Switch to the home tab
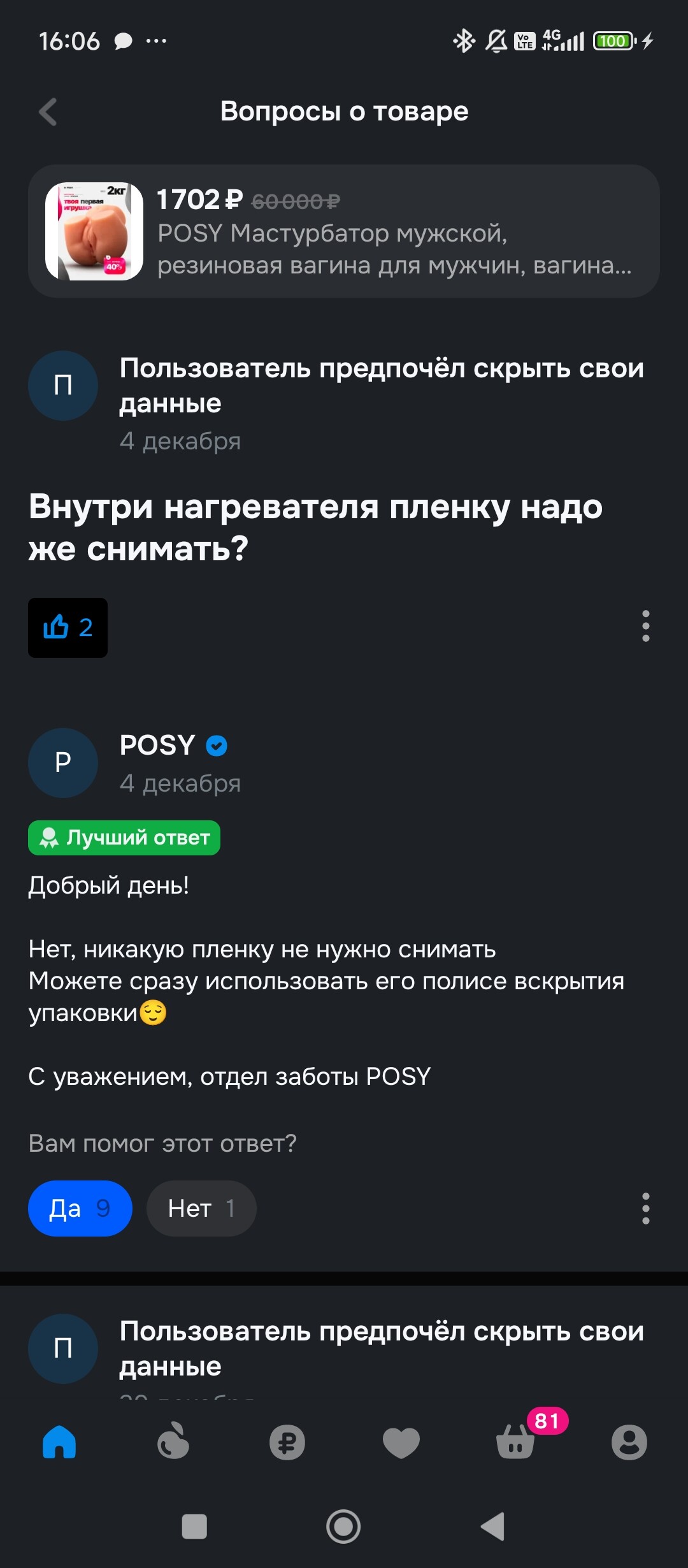688x1568 pixels. (x=59, y=1442)
